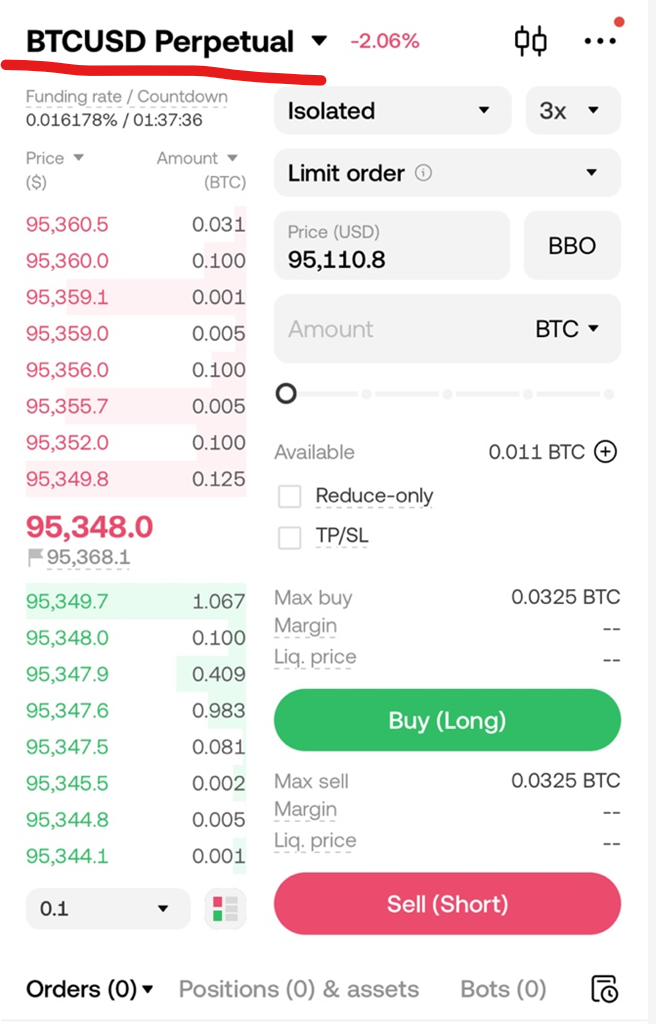Adjust the 3x leverage setting
This screenshot has height=1024, width=656.
572,111
